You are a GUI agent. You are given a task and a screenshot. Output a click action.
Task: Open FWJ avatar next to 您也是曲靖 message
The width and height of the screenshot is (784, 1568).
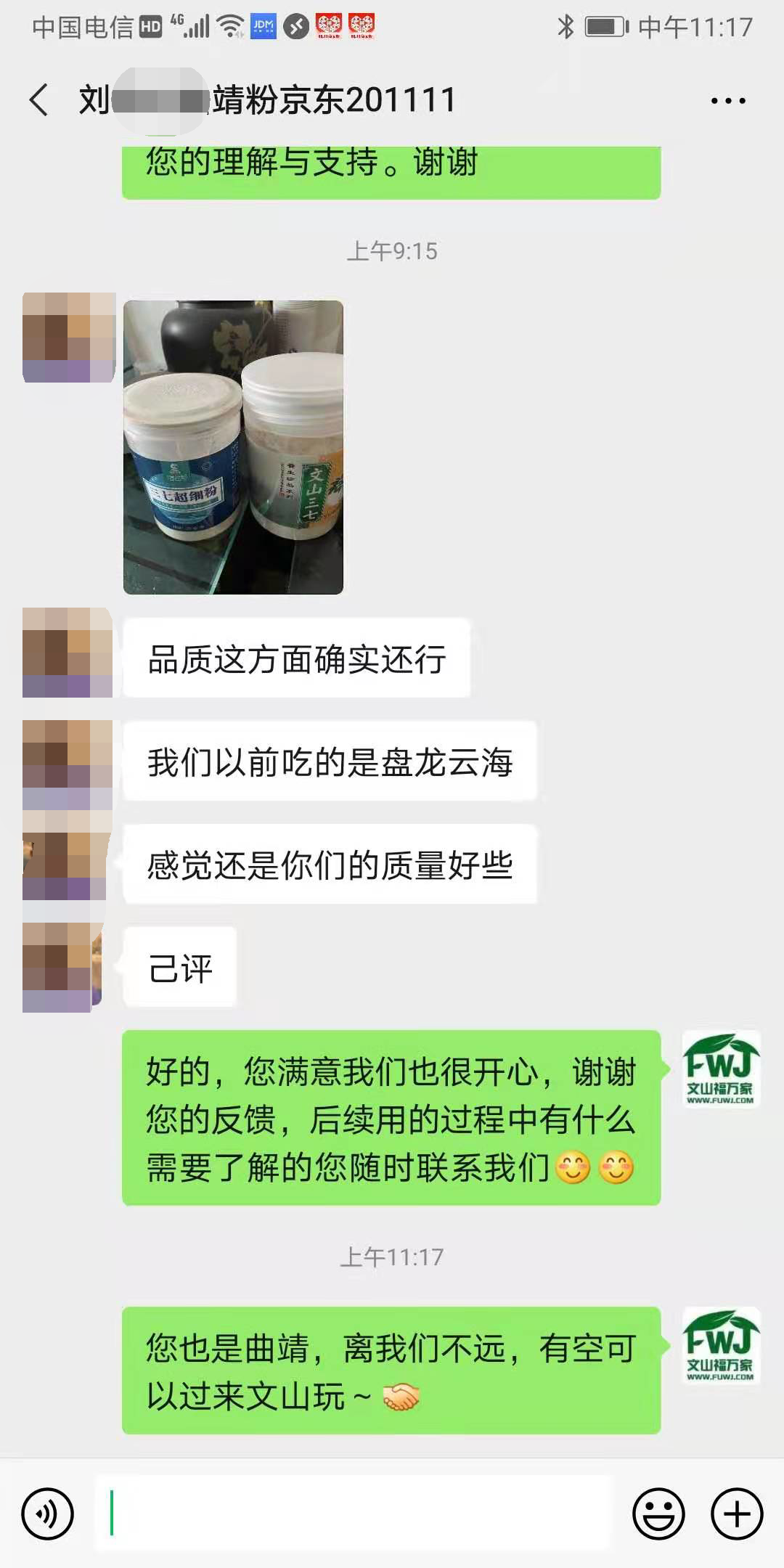[x=721, y=1345]
